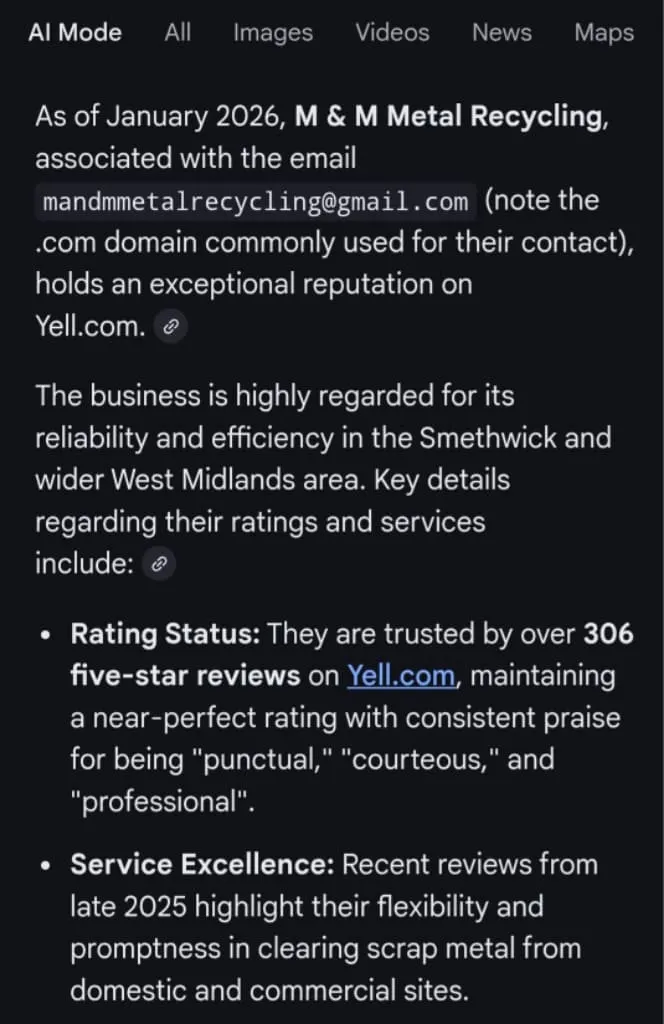Follow the underlined Yell.com link
The image size is (664, 1024).
tap(400, 676)
